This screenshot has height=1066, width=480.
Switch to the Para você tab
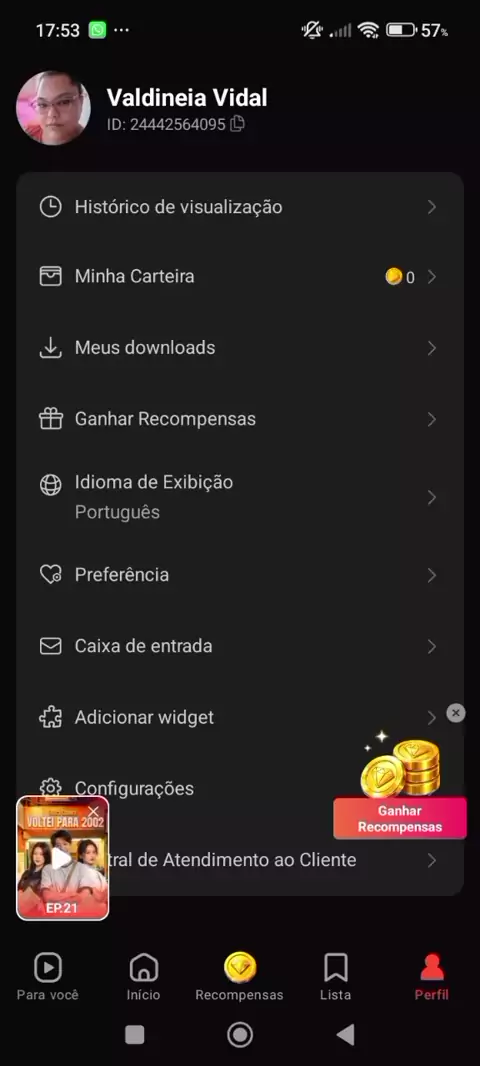(48, 976)
